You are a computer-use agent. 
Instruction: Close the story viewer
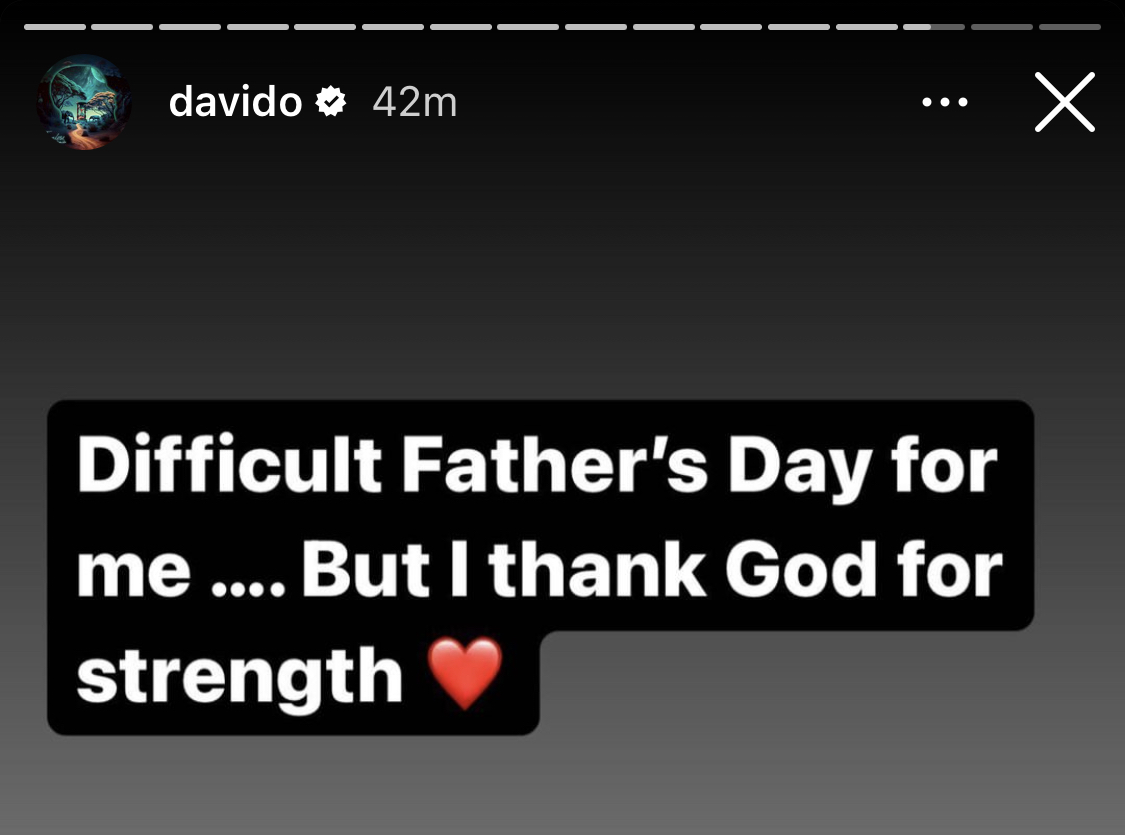(1064, 102)
